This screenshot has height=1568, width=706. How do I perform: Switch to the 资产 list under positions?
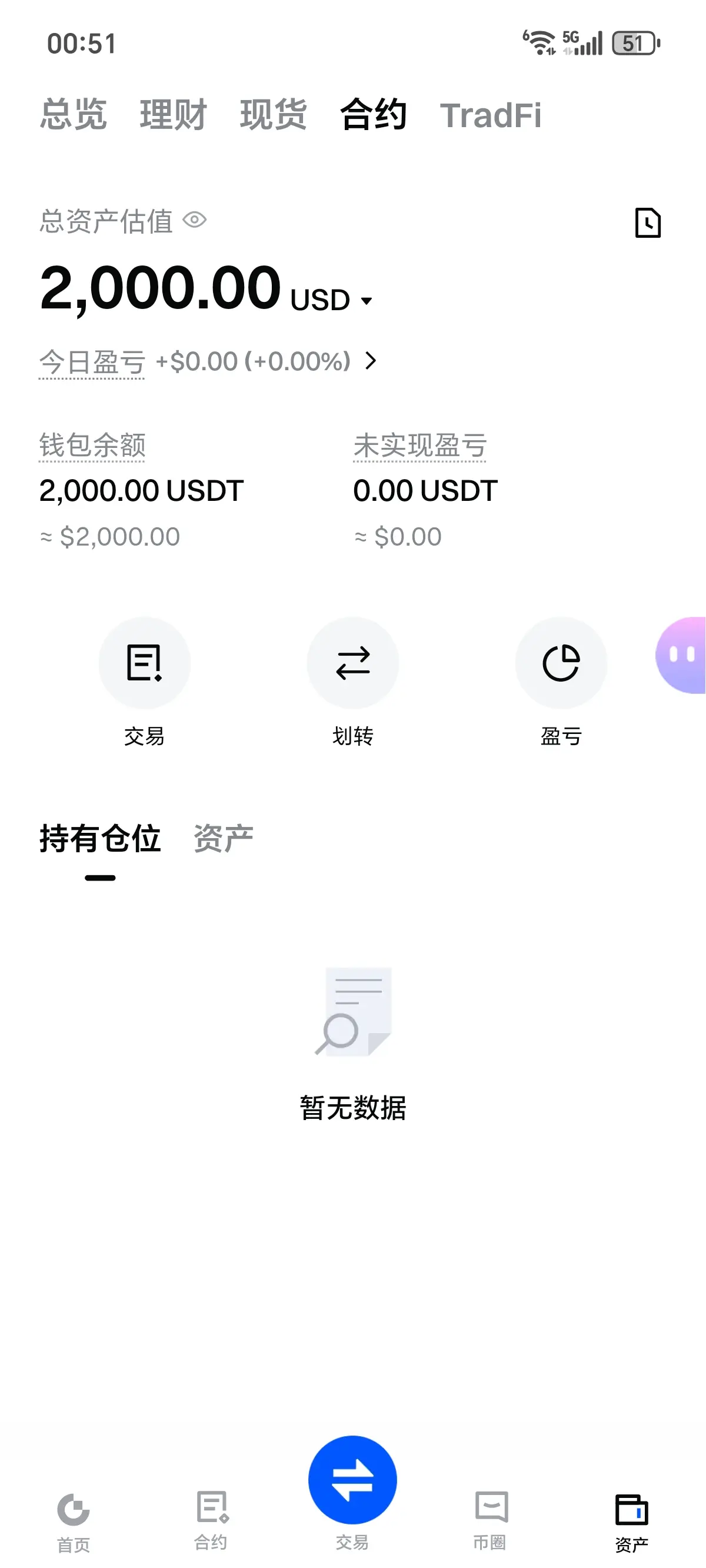tap(224, 839)
